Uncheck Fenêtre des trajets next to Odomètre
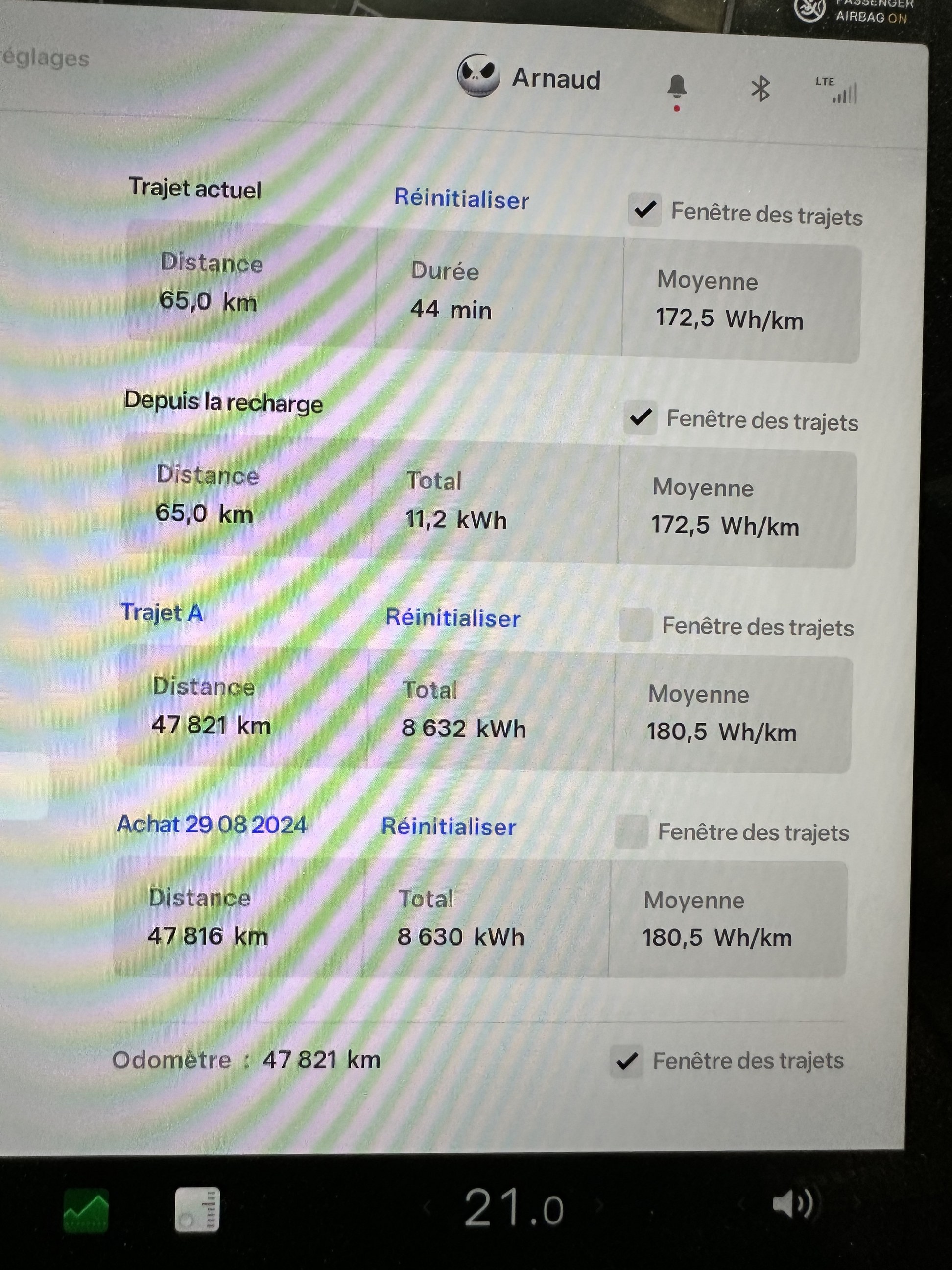 [627, 1060]
